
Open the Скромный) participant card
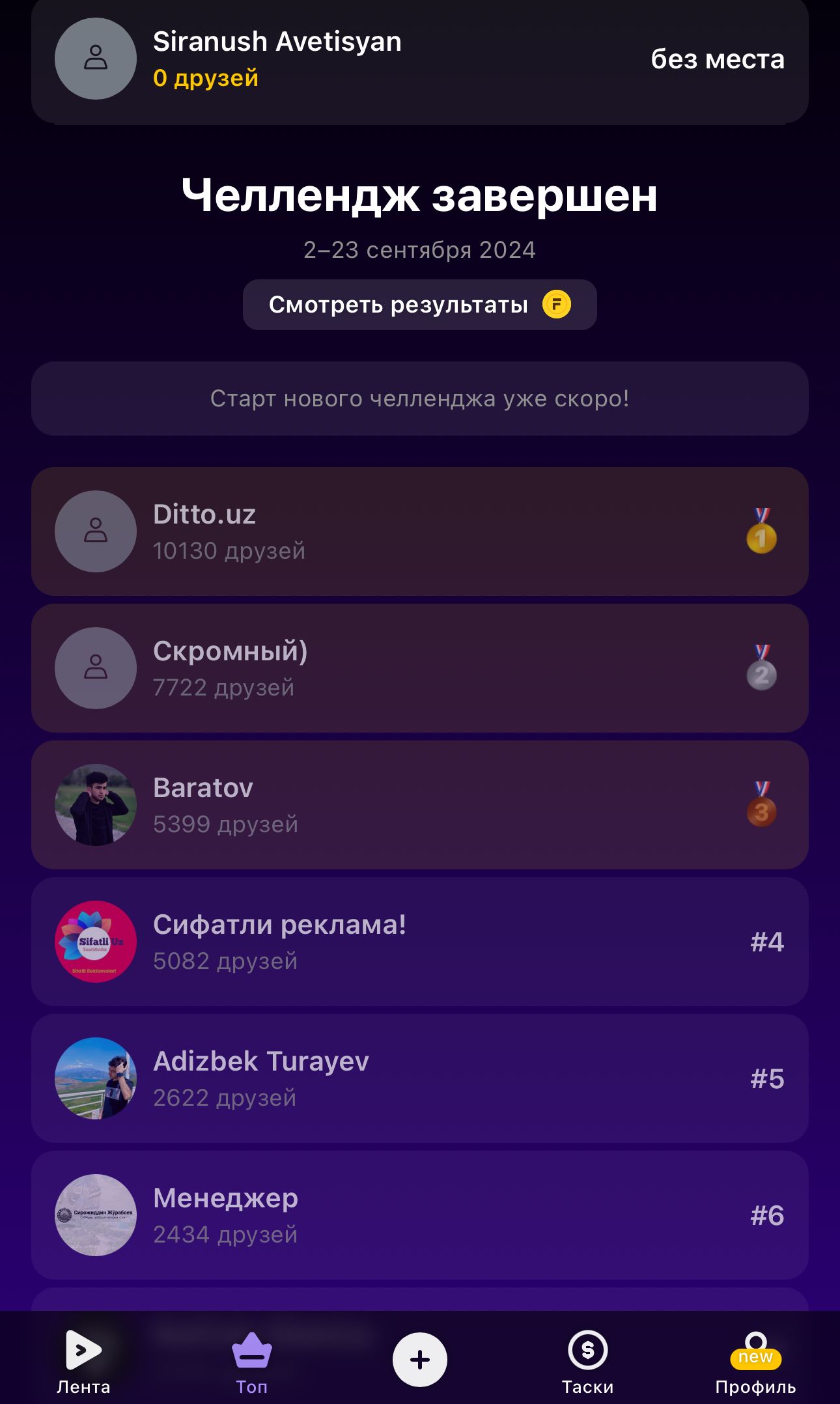[420, 669]
